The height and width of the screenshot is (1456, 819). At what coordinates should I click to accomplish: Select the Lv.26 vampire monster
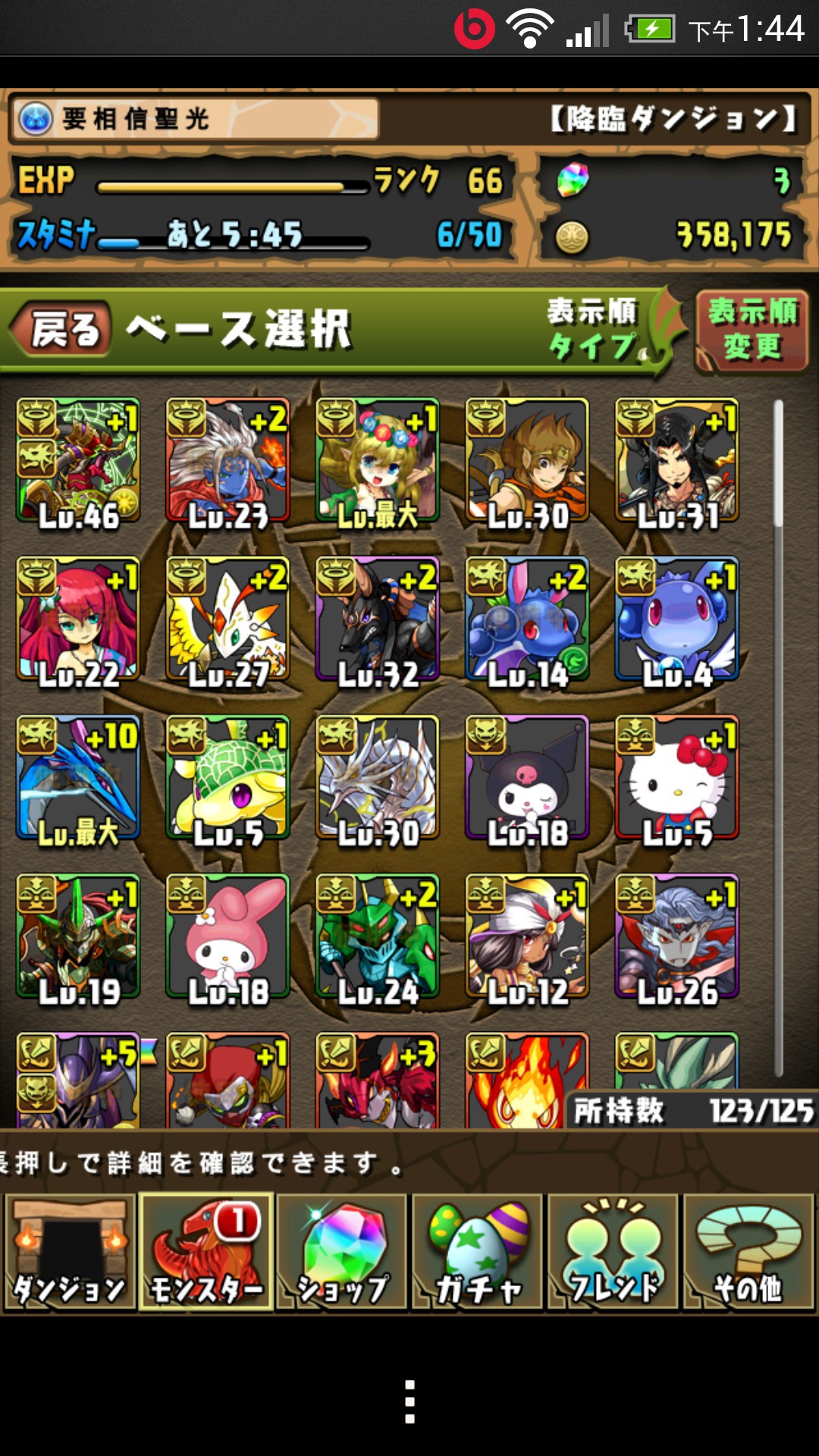click(x=677, y=937)
